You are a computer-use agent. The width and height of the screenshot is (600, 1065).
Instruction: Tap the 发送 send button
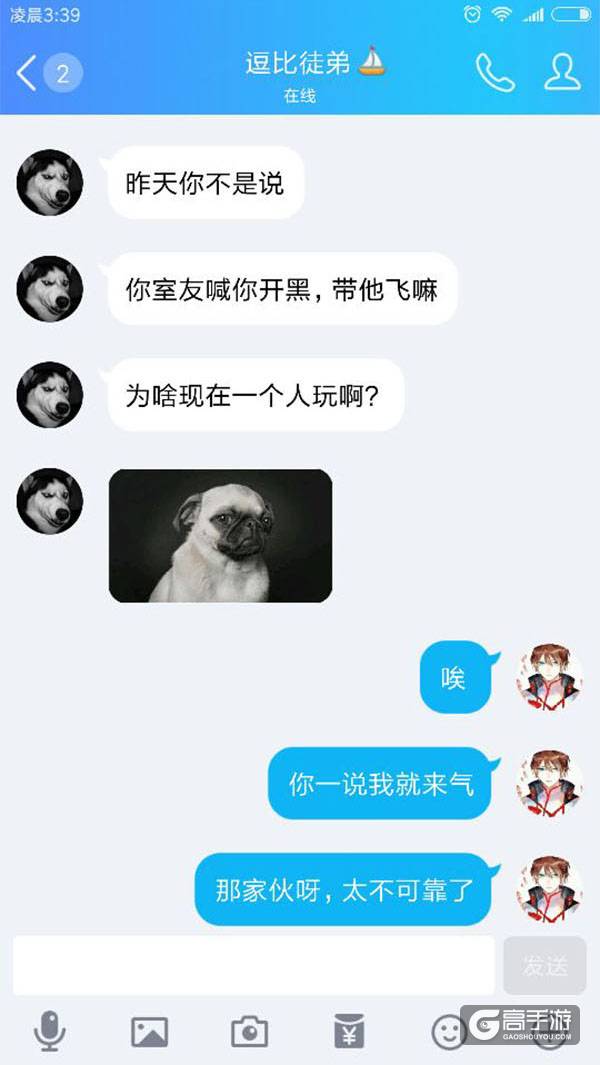click(x=545, y=965)
